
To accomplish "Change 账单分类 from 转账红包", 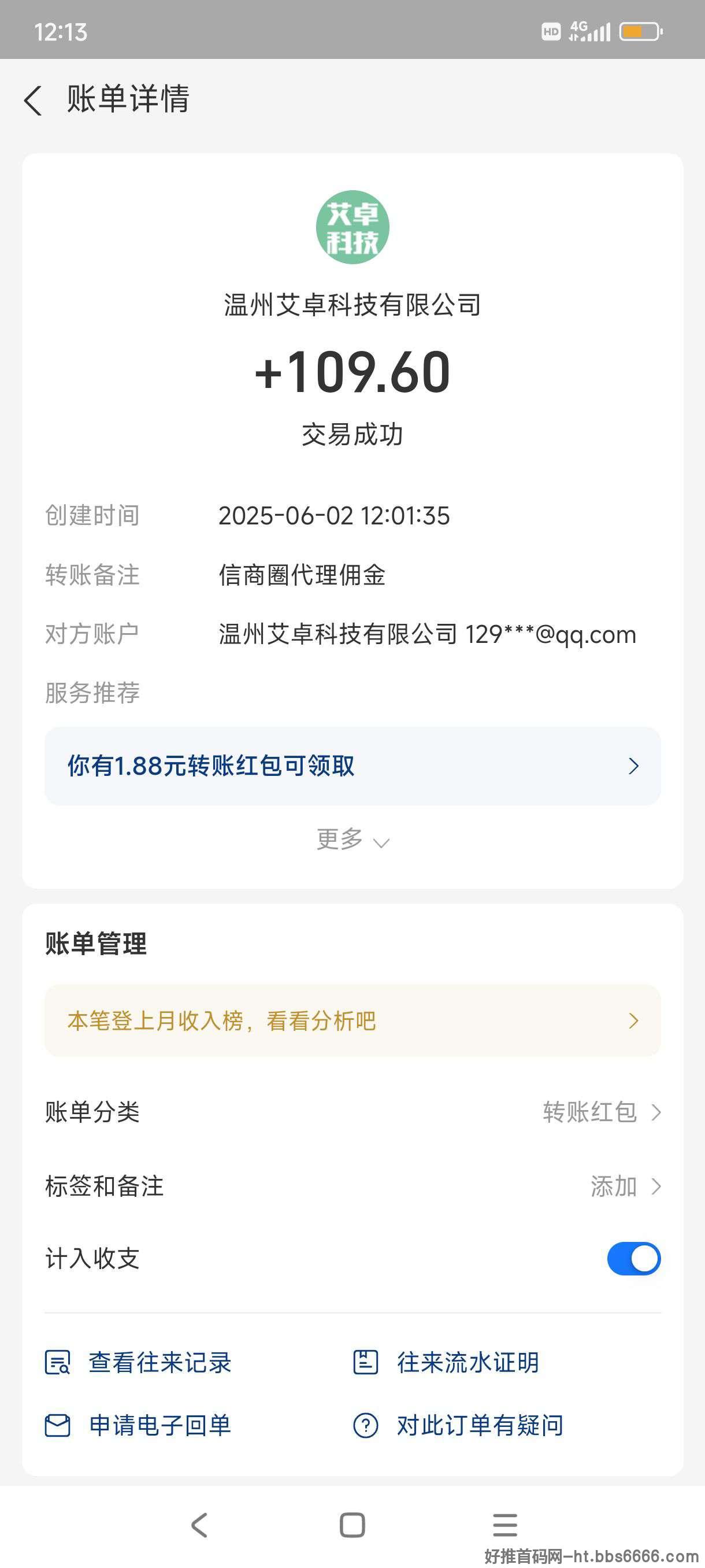I will (352, 1112).
